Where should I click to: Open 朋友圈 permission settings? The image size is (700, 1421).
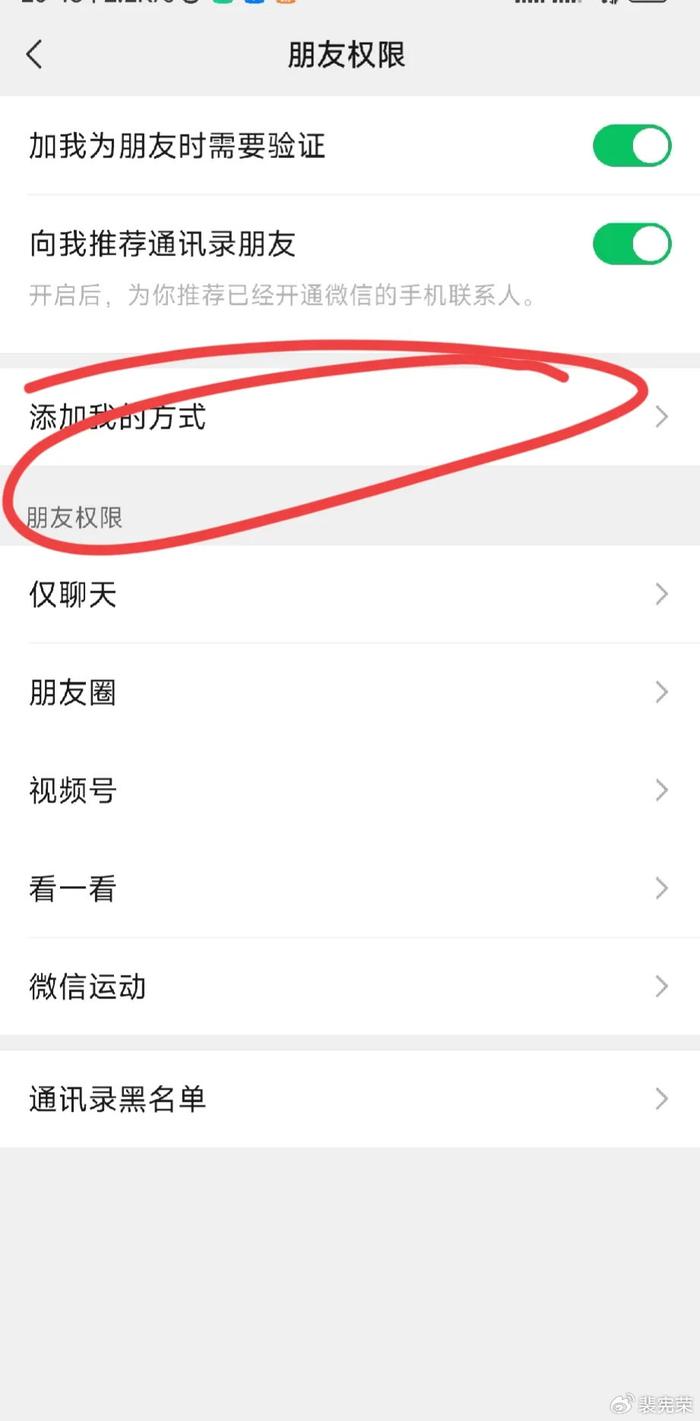(x=350, y=693)
